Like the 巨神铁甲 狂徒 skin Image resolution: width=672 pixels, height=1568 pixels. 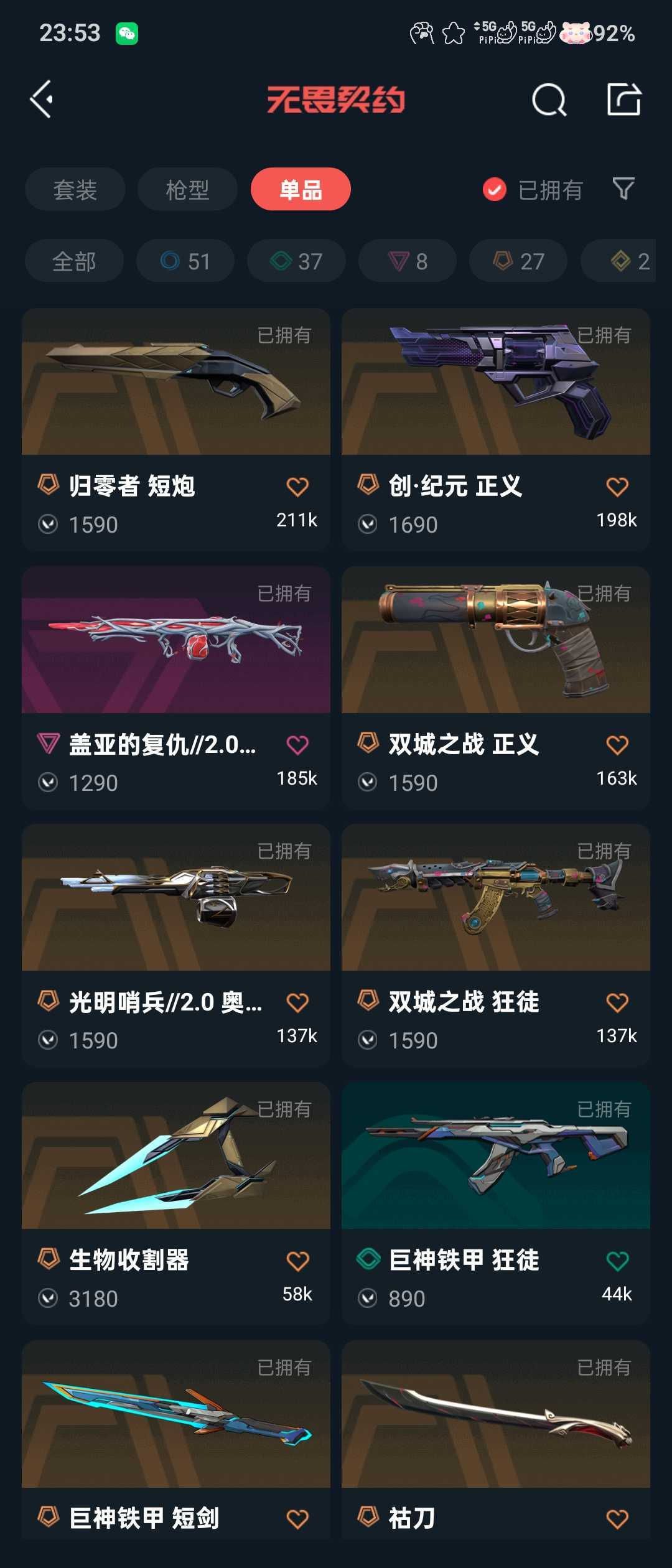pyautogui.click(x=617, y=1261)
